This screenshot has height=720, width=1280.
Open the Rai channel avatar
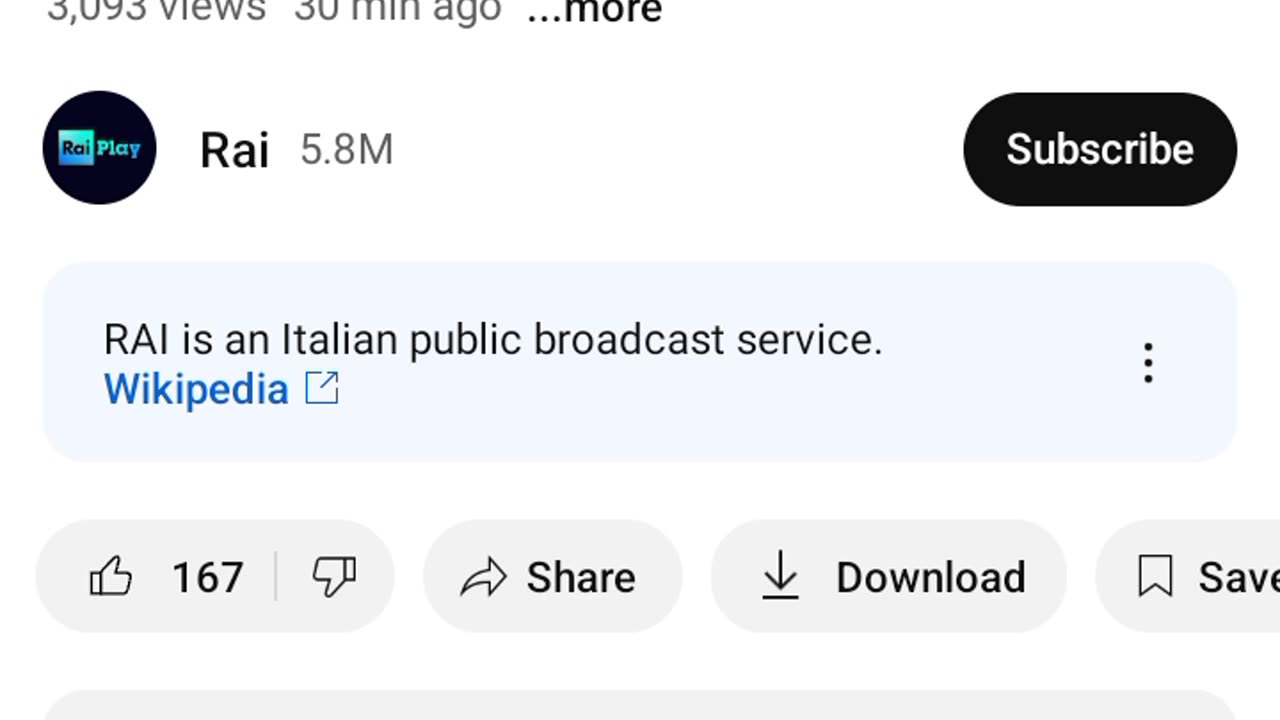click(x=99, y=148)
